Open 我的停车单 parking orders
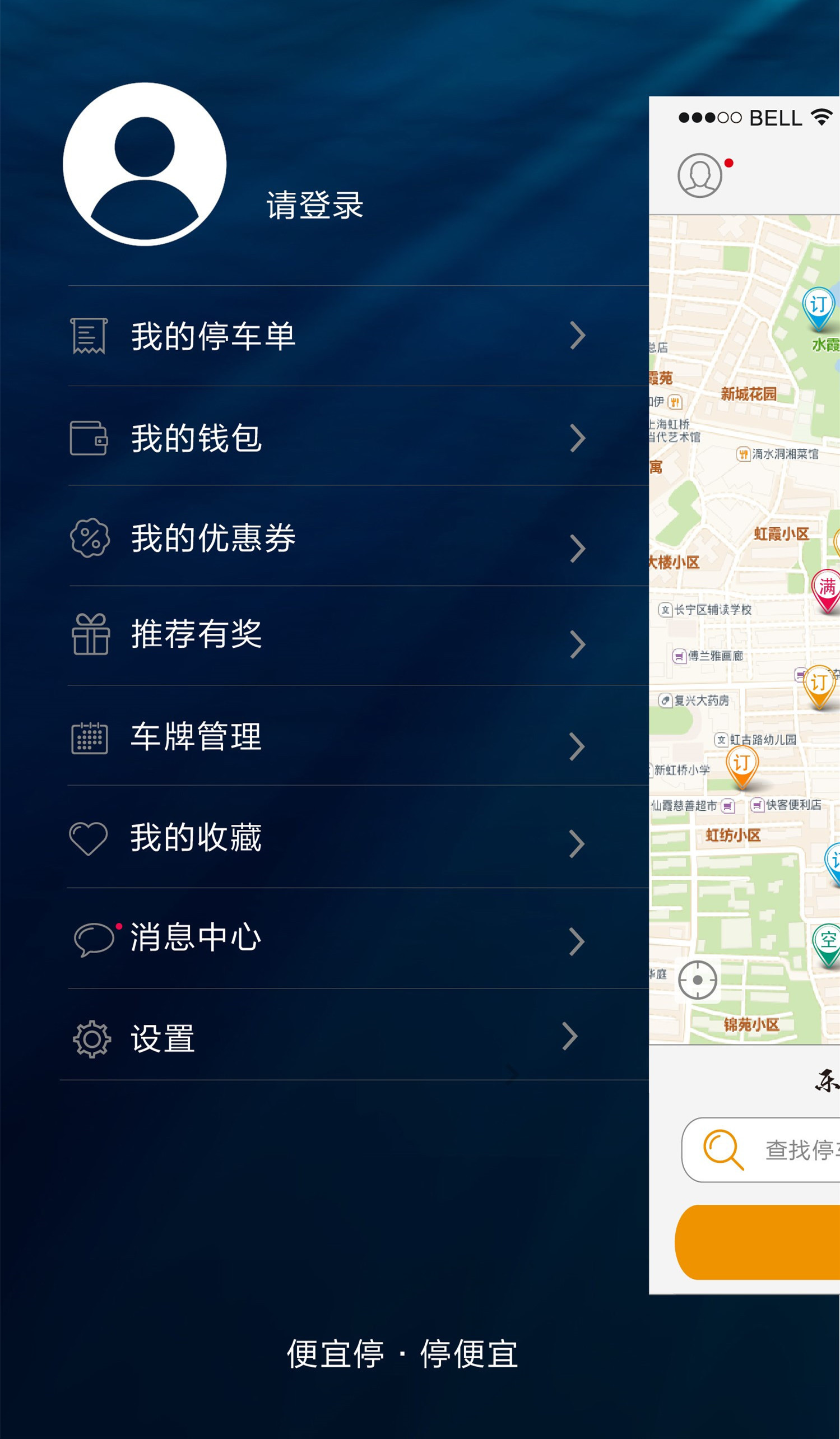840x1439 pixels. click(x=328, y=336)
